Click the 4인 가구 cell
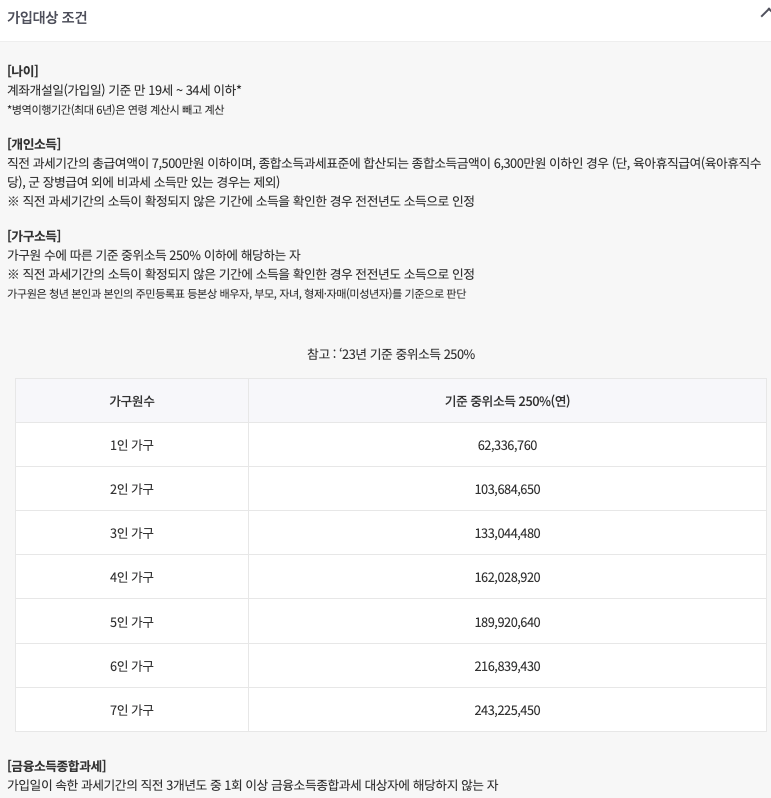The width and height of the screenshot is (771, 798). [131, 576]
